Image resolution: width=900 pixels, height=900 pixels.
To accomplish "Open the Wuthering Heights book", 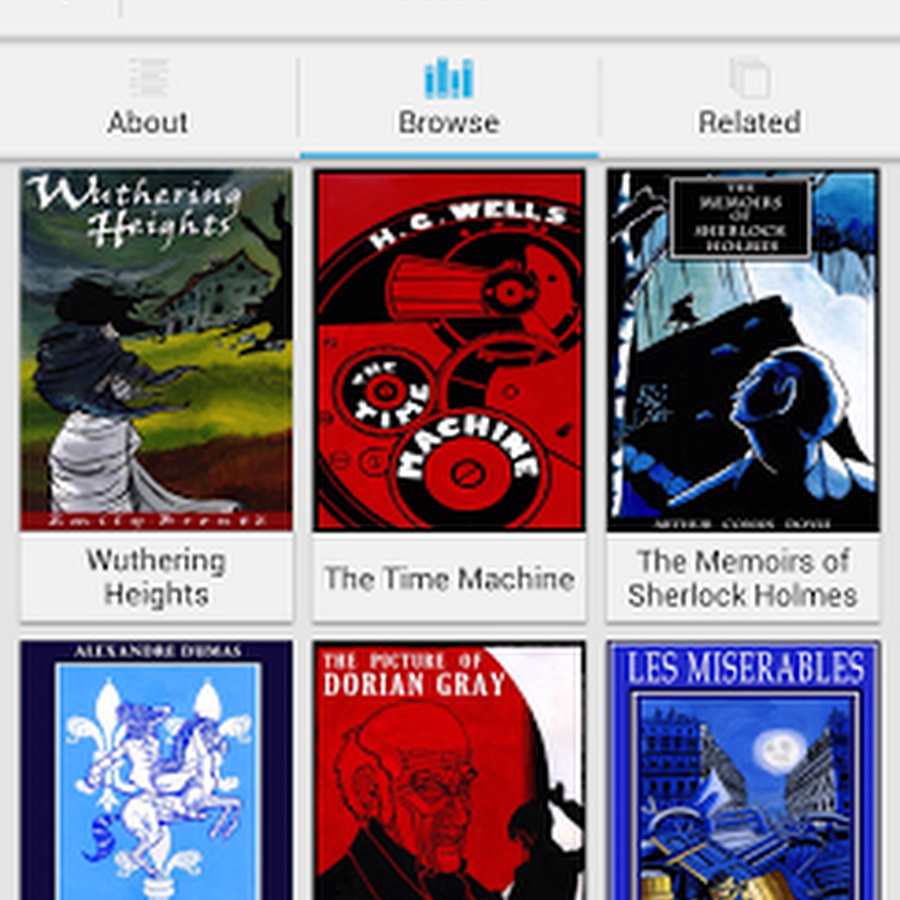I will (x=156, y=350).
